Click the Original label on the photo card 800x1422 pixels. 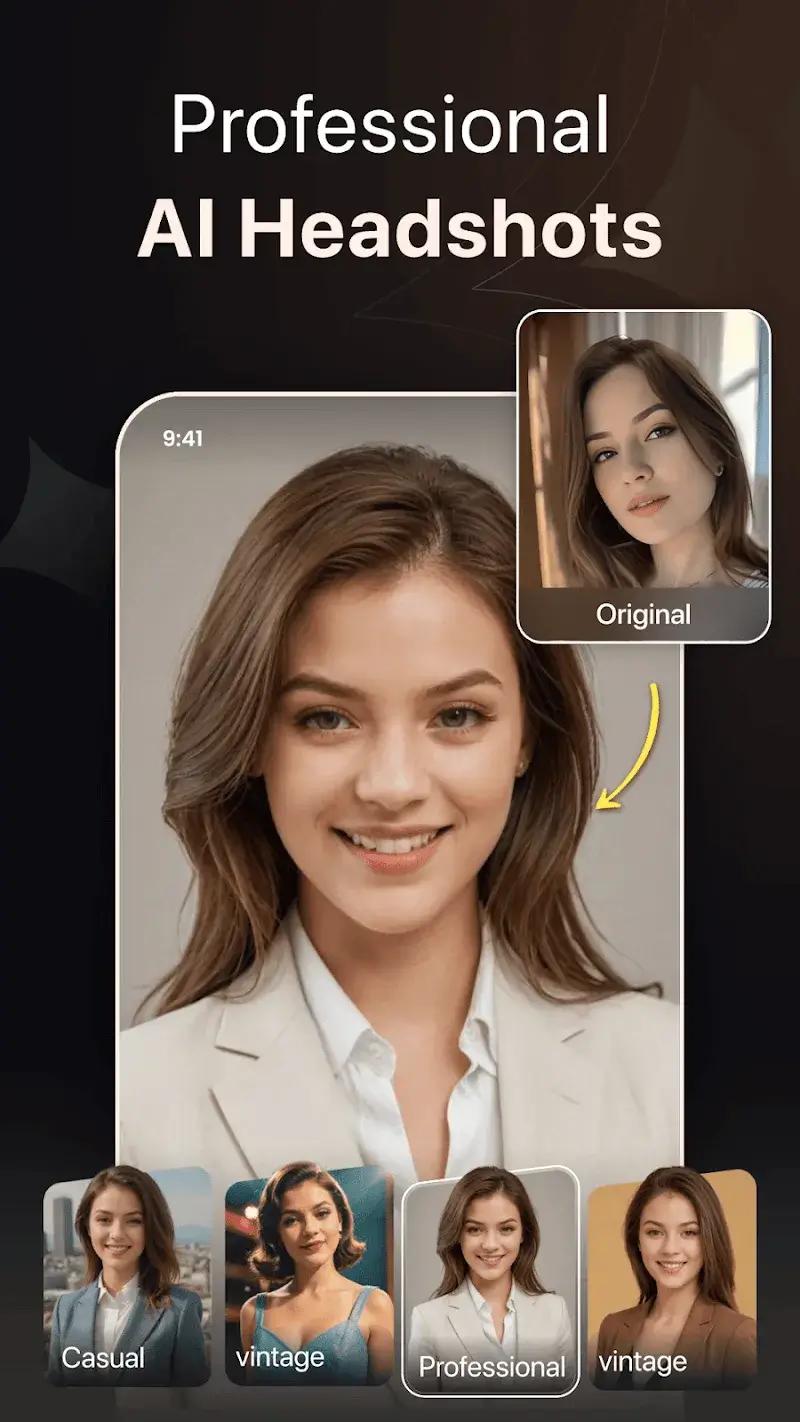tap(646, 615)
